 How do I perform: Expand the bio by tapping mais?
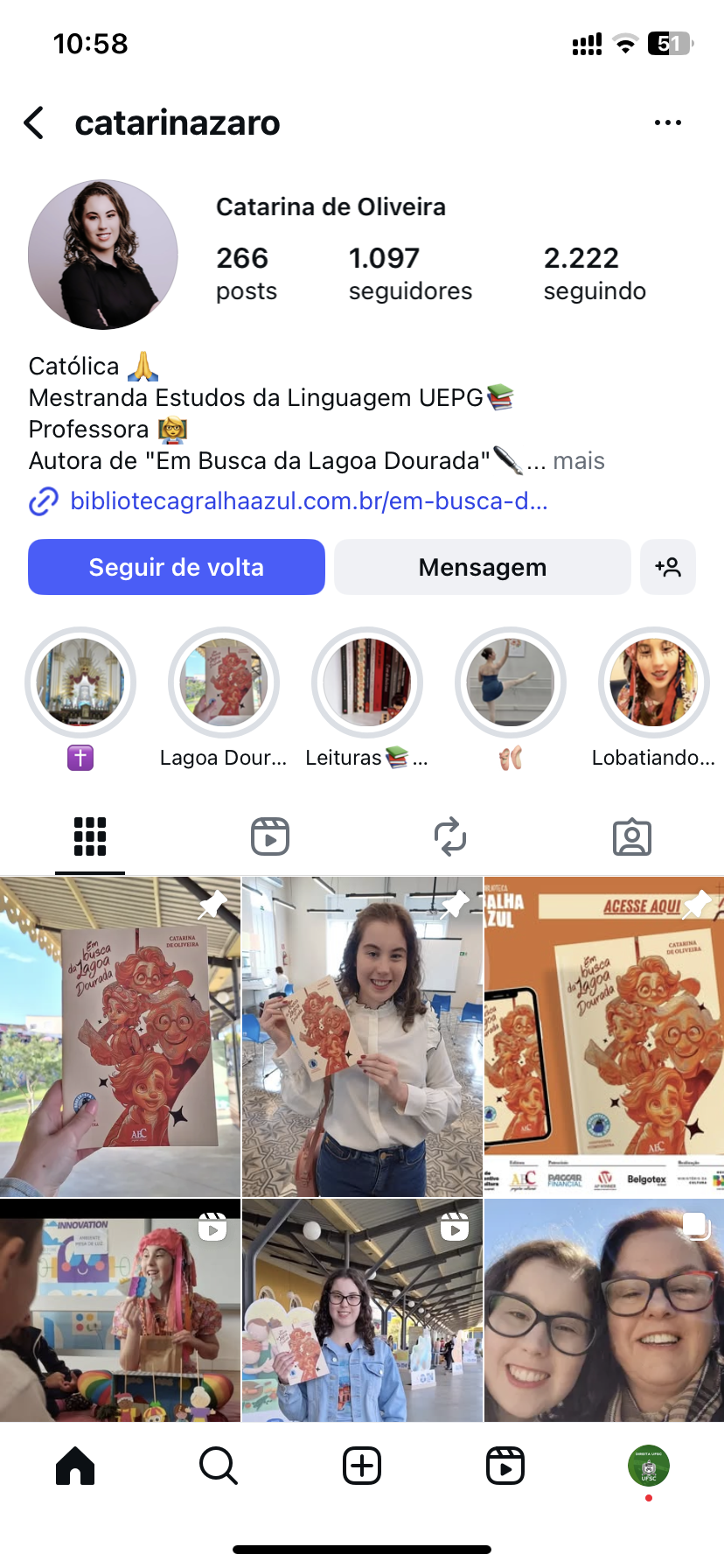tap(578, 461)
